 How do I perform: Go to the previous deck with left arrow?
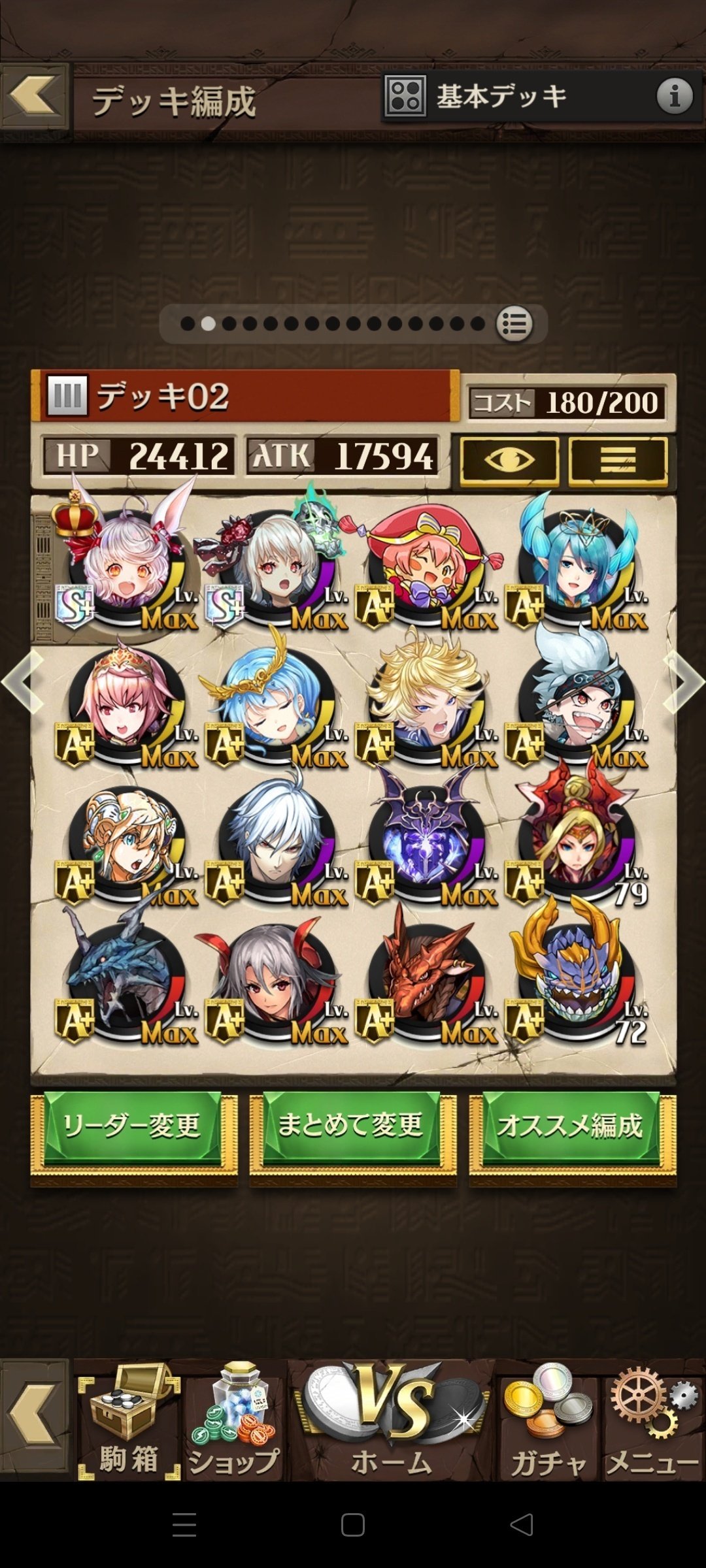coord(22,681)
